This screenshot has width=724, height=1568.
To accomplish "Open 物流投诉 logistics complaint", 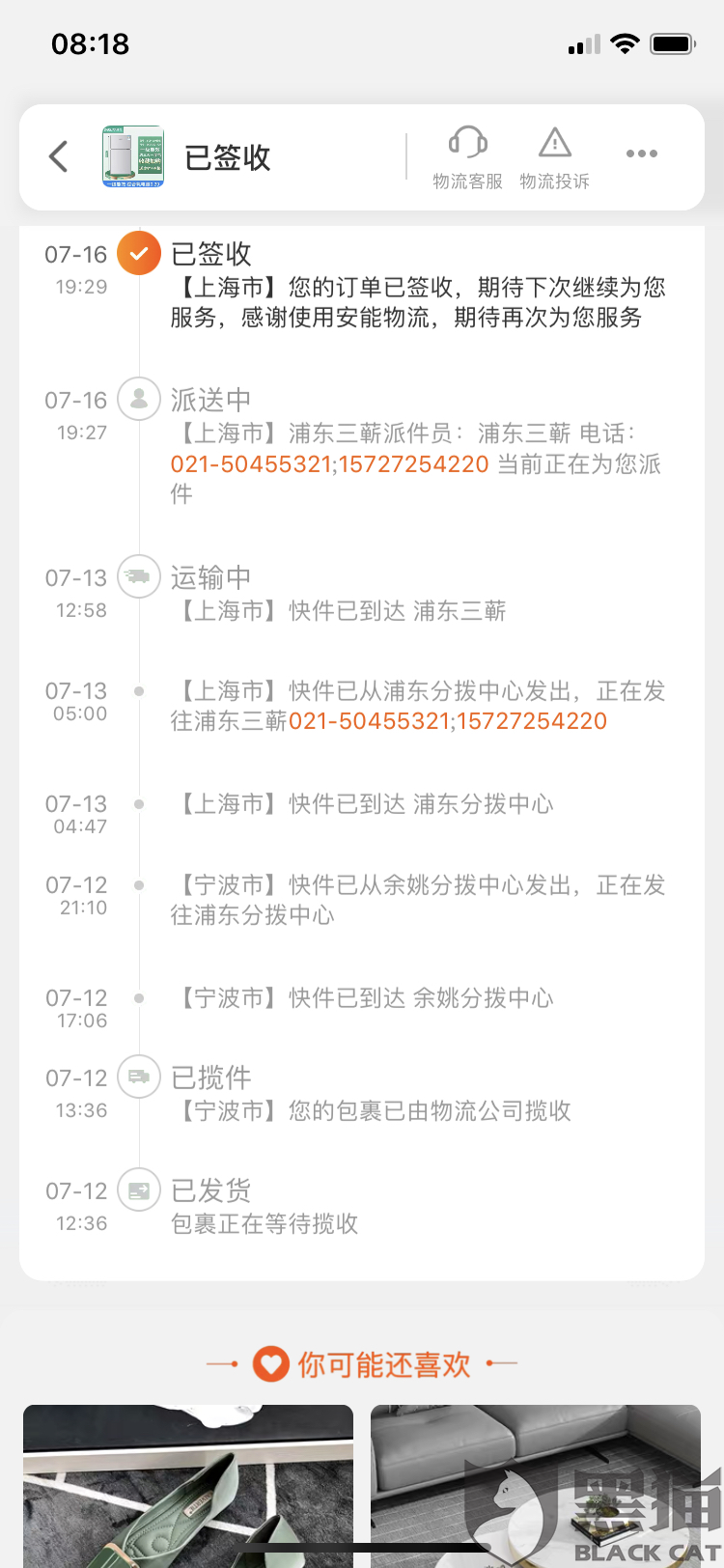I will pyautogui.click(x=555, y=157).
